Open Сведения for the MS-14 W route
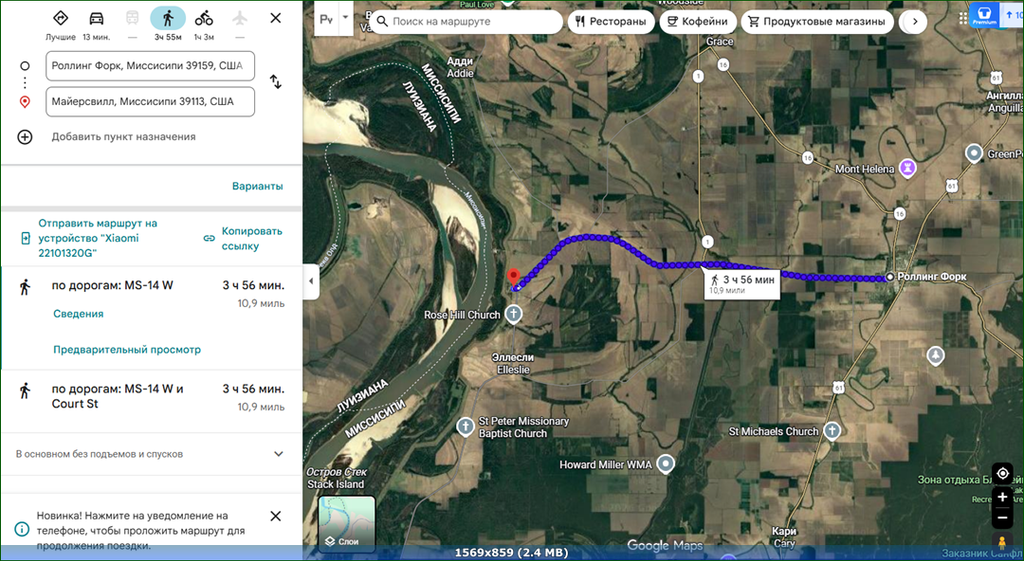This screenshot has width=1024, height=561. pyautogui.click(x=78, y=314)
